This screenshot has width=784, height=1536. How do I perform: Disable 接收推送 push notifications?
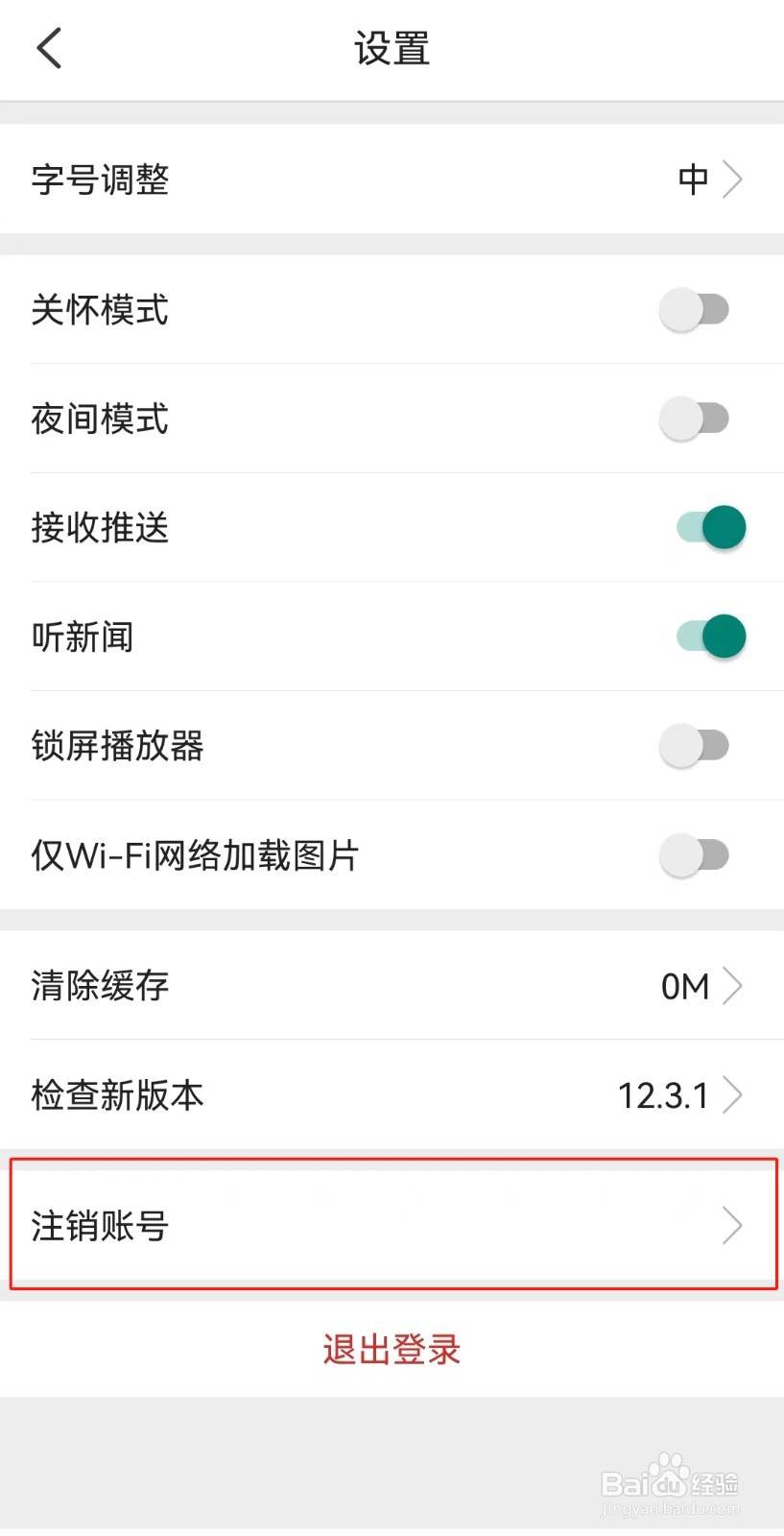click(707, 527)
